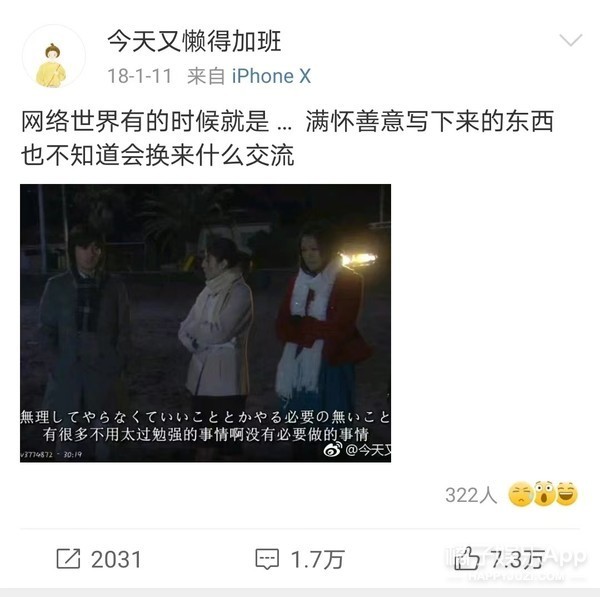Expand the post options chevron
This screenshot has height=597, width=600.
click(x=570, y=42)
